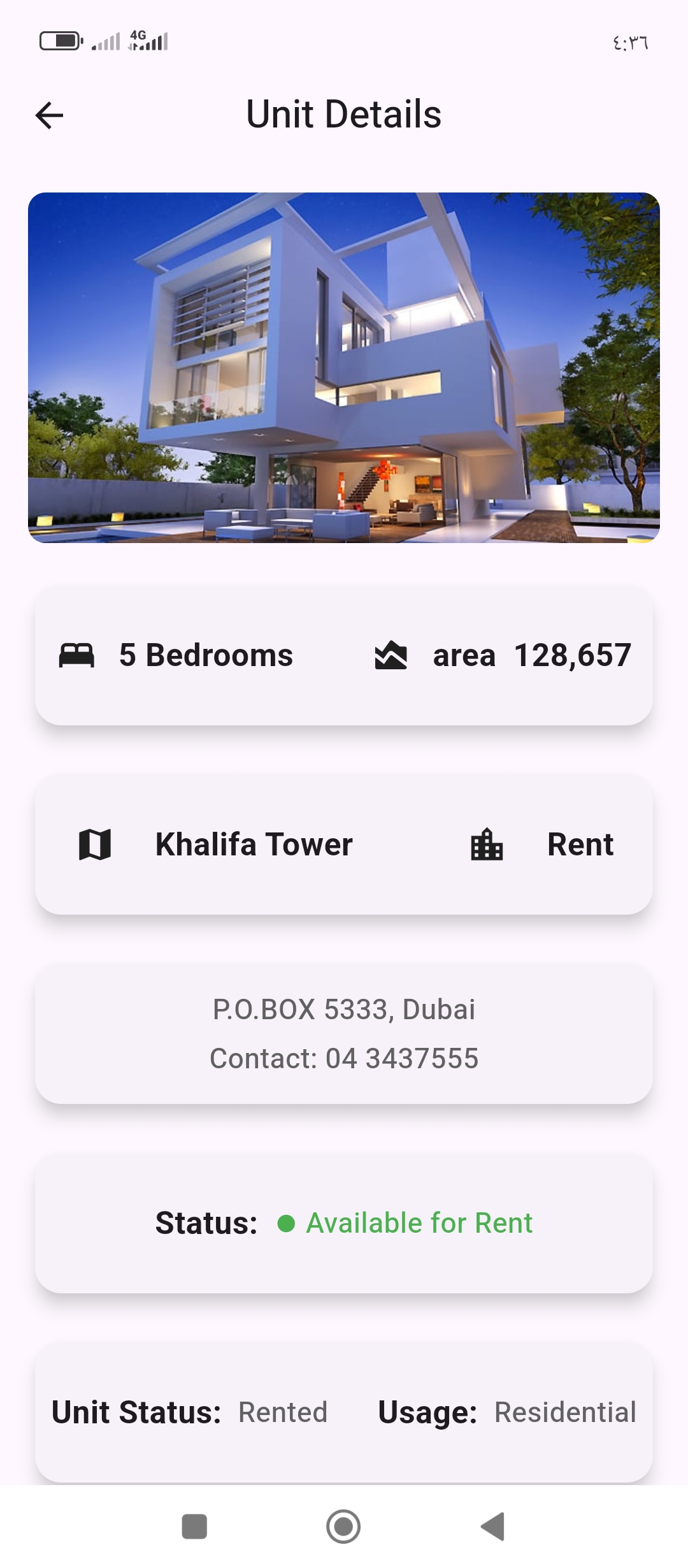Image resolution: width=688 pixels, height=1568 pixels.
Task: Open the villa photo
Action: (x=344, y=368)
